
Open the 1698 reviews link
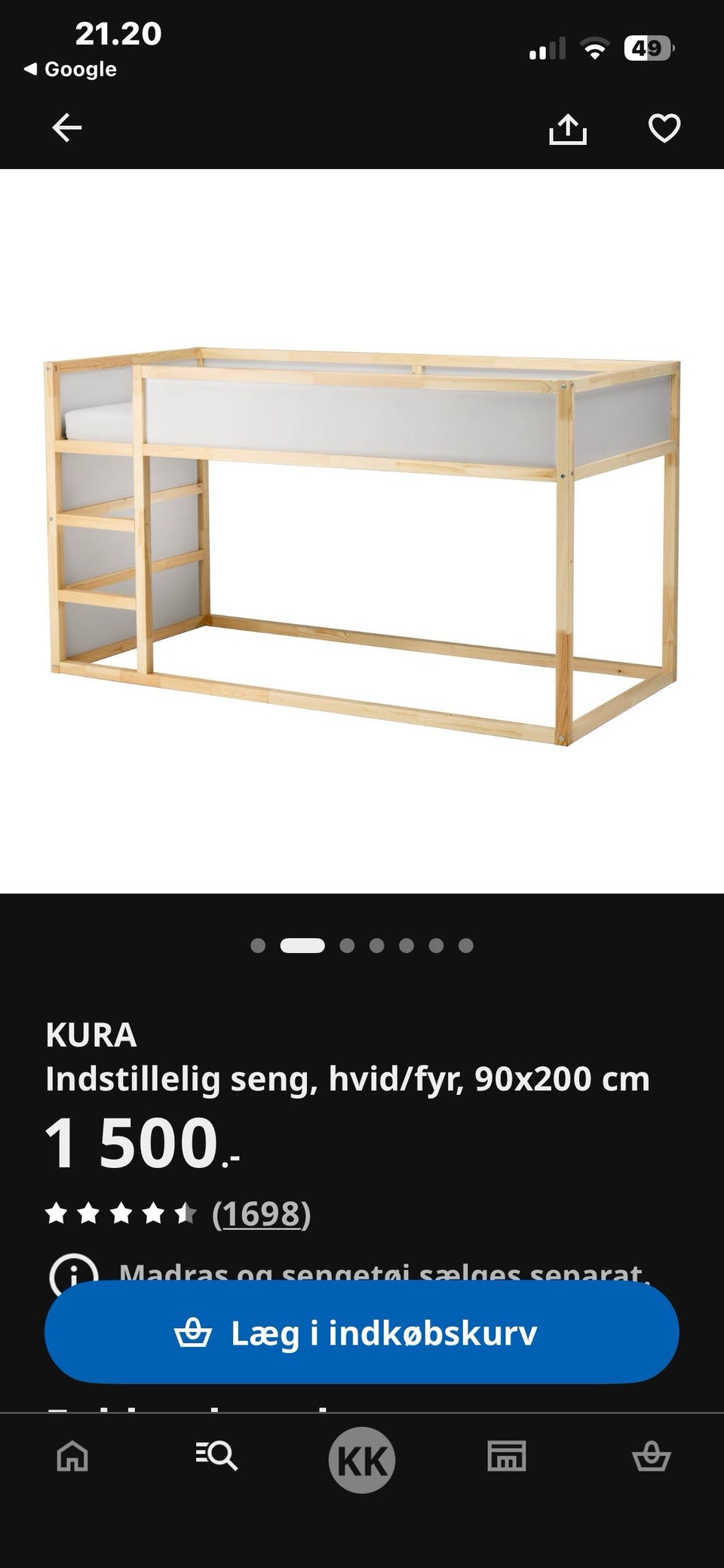pos(261,1213)
